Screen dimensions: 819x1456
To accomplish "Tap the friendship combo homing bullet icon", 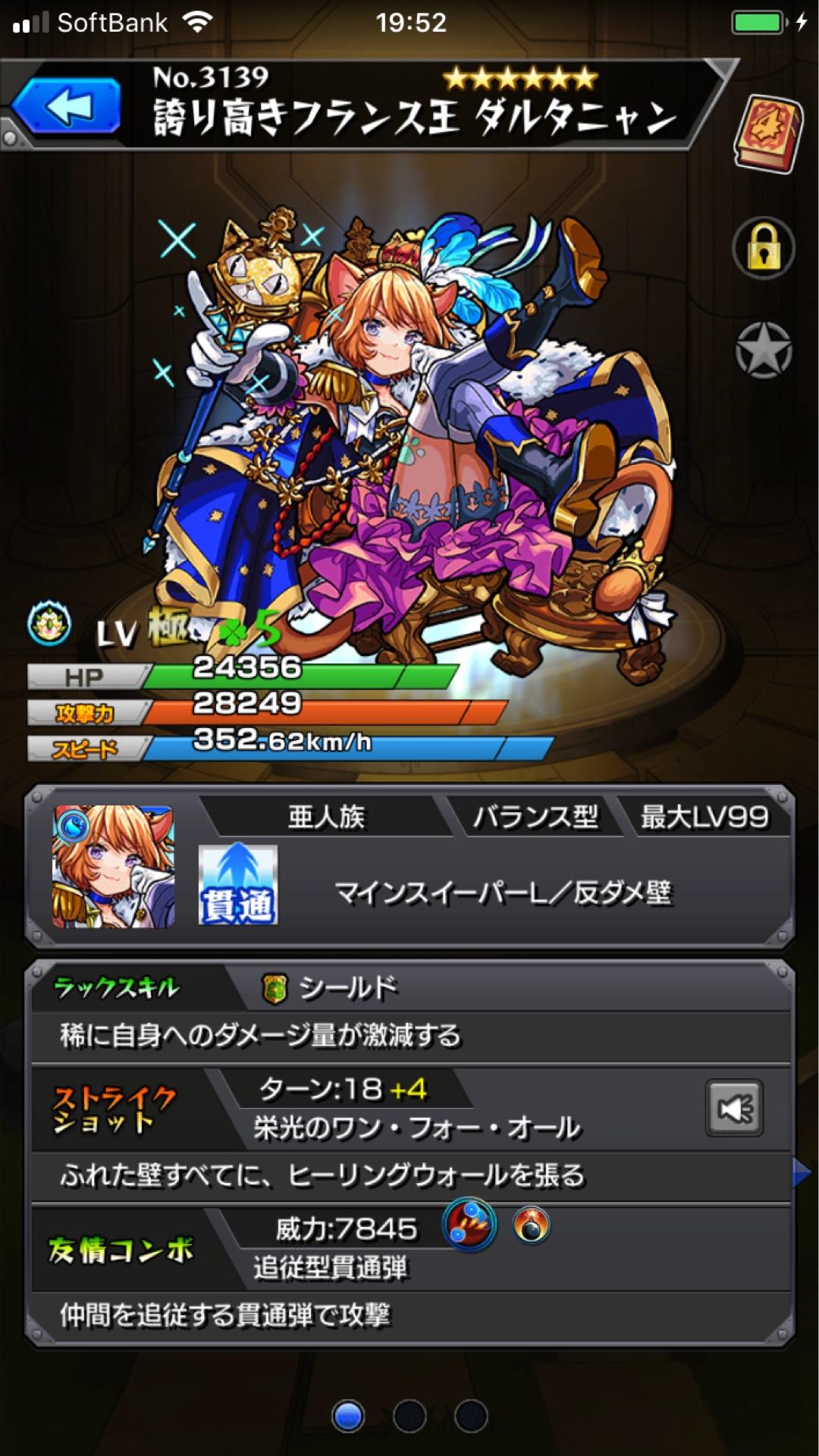I will click(x=469, y=1226).
